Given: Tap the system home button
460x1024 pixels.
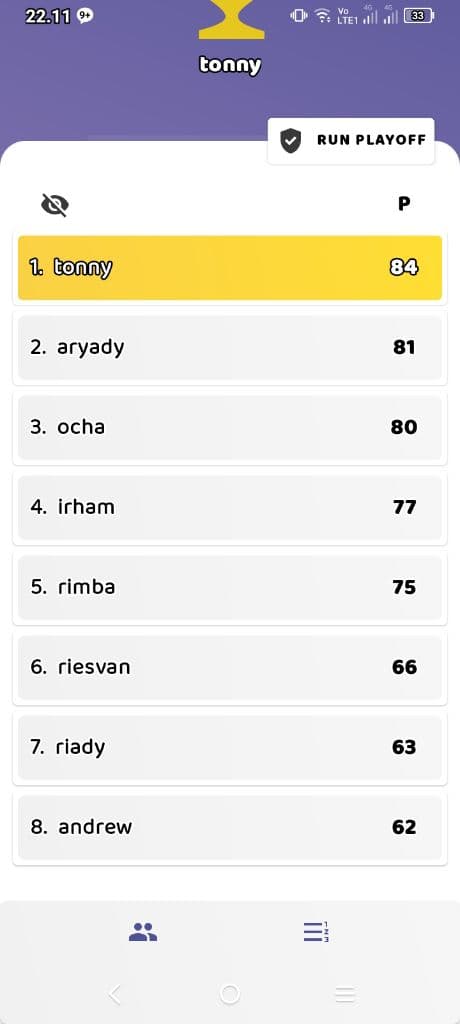Looking at the screenshot, I should click(x=230, y=995).
